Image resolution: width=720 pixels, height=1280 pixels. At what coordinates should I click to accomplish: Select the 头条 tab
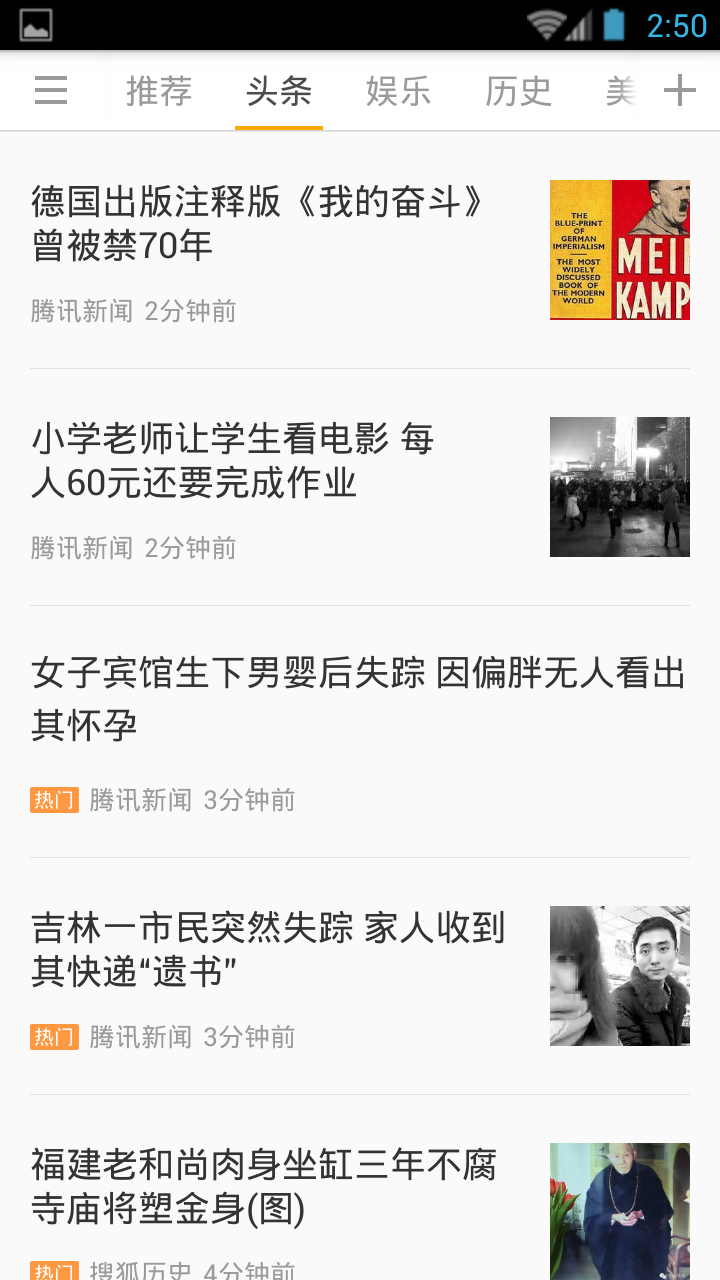point(279,91)
